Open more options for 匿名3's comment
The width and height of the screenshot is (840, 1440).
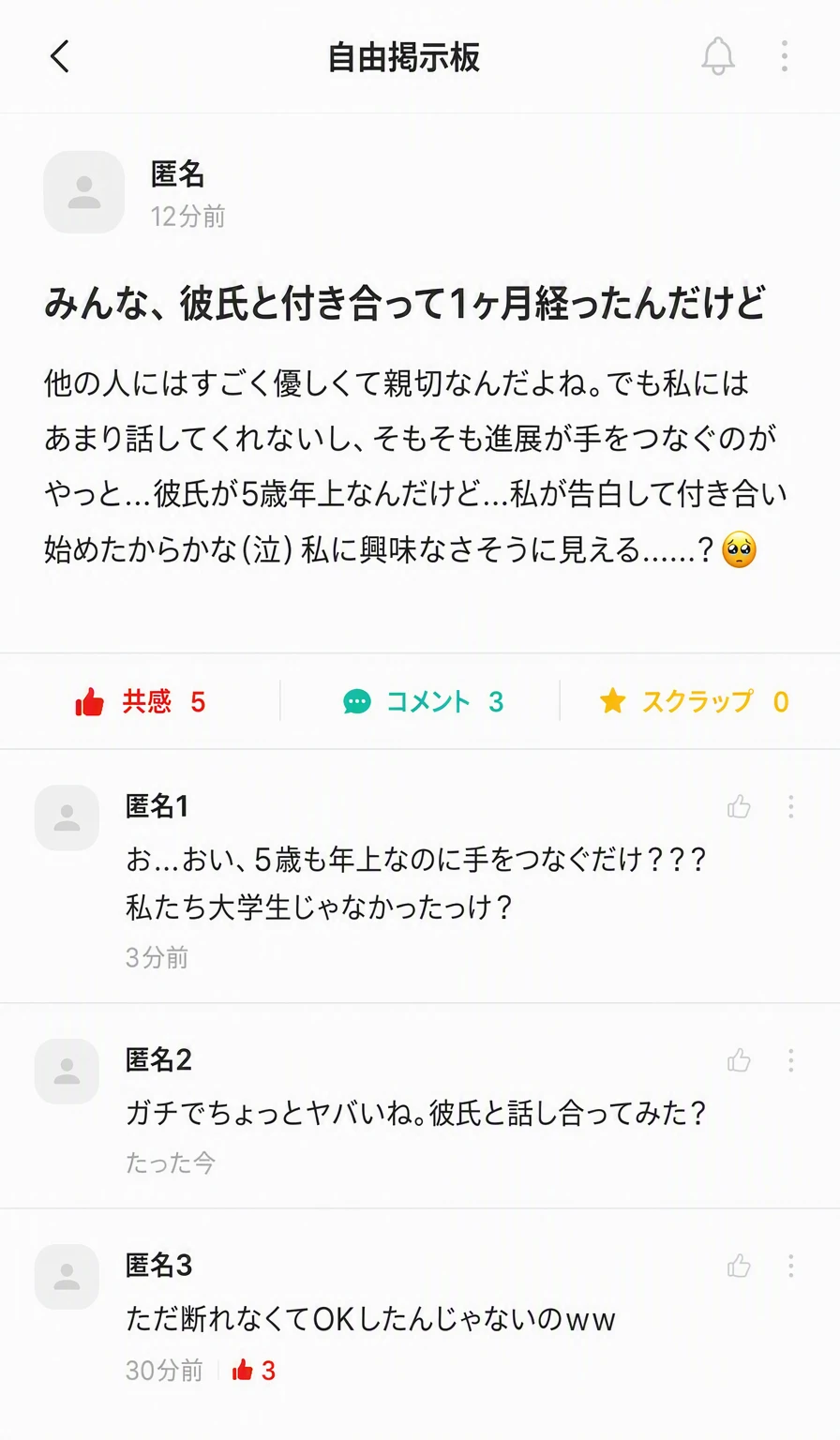[x=791, y=1267]
